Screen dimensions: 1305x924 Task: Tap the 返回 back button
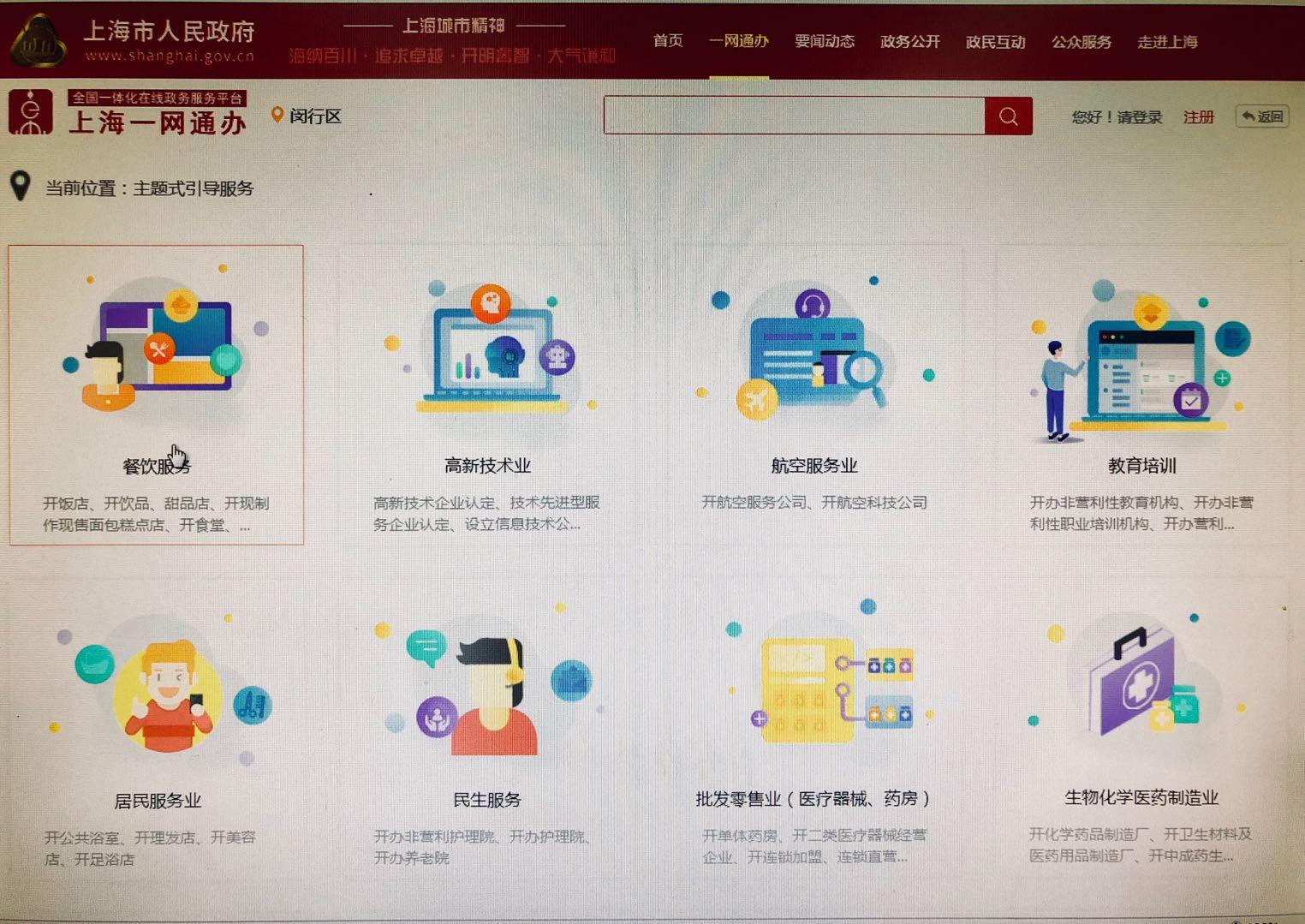(1262, 116)
